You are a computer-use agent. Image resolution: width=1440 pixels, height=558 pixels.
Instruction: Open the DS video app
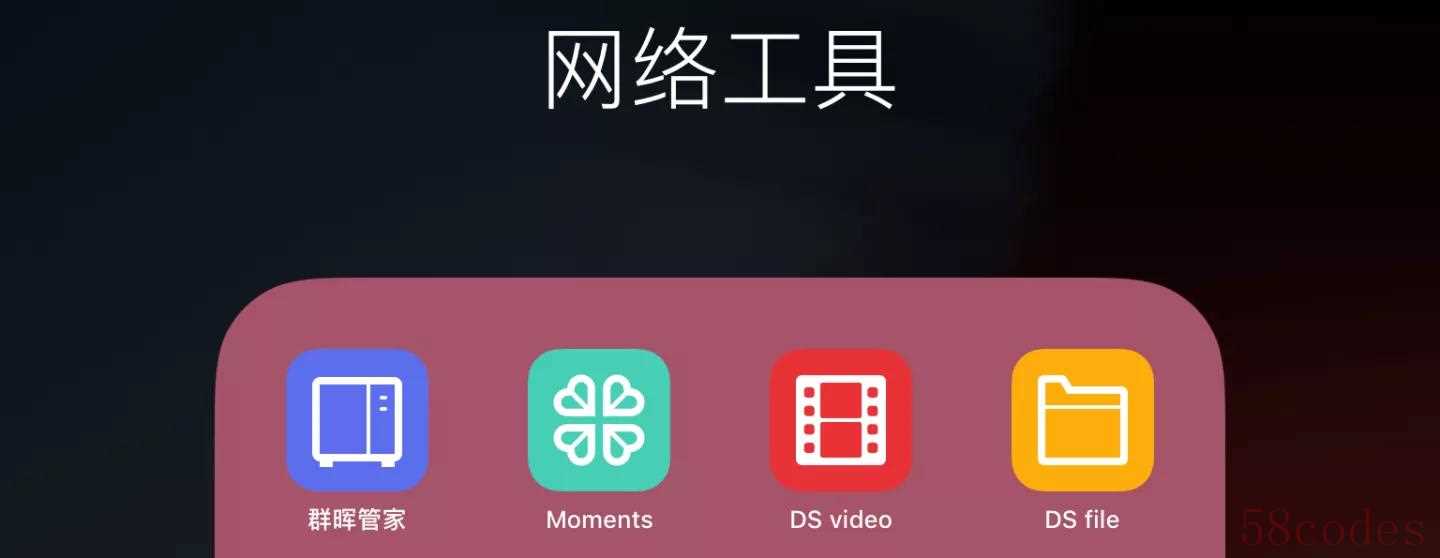(841, 420)
